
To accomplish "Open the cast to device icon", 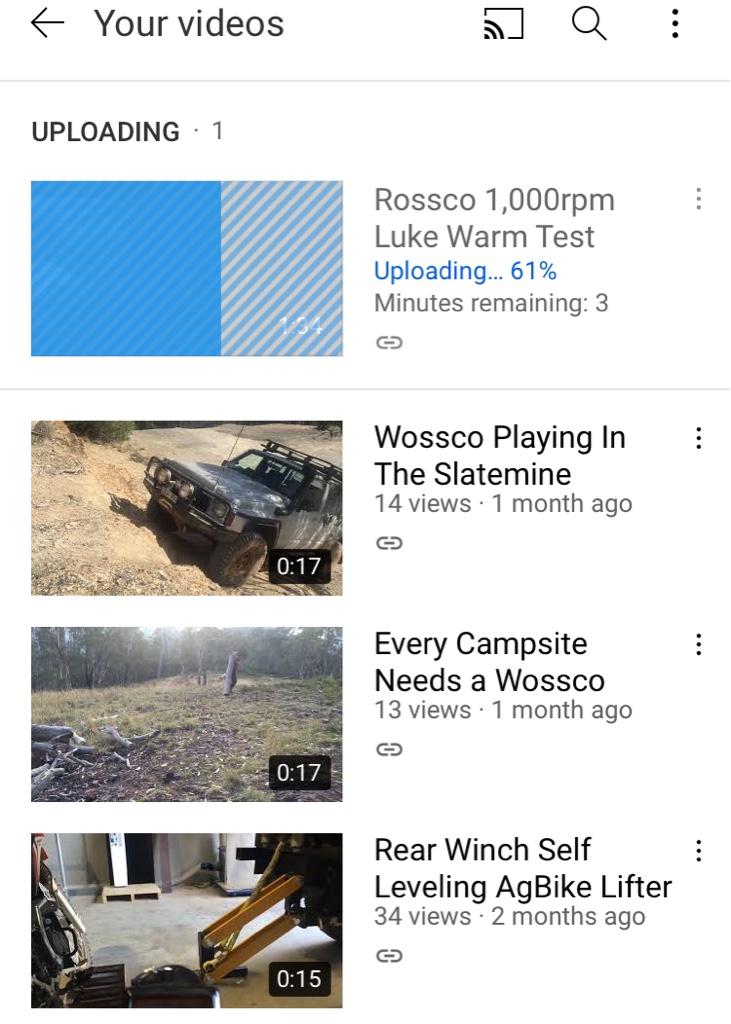I will pyautogui.click(x=503, y=24).
